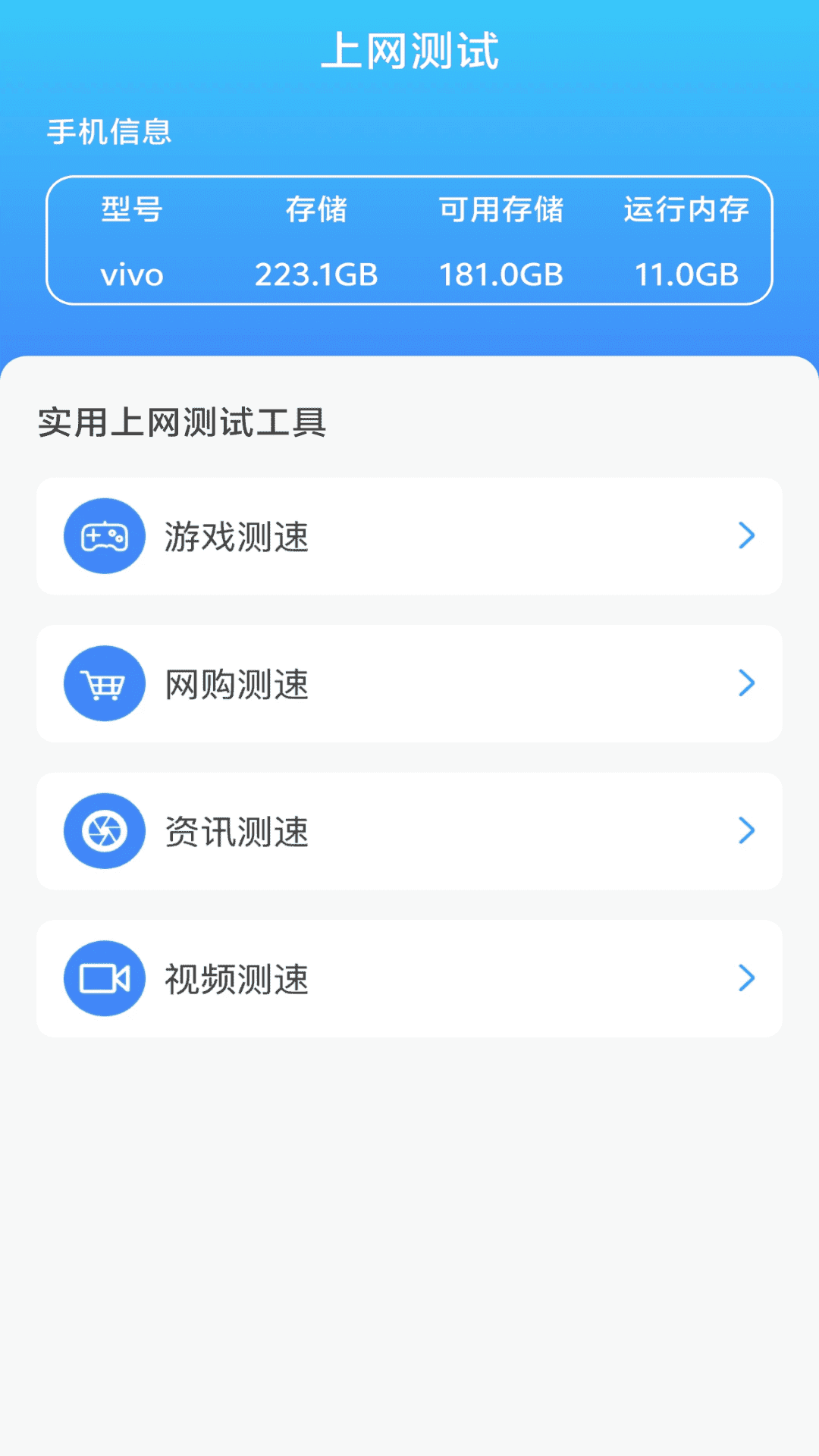Viewport: 819px width, 1456px height.
Task: Click the 可用存储 column label
Action: 502,211
